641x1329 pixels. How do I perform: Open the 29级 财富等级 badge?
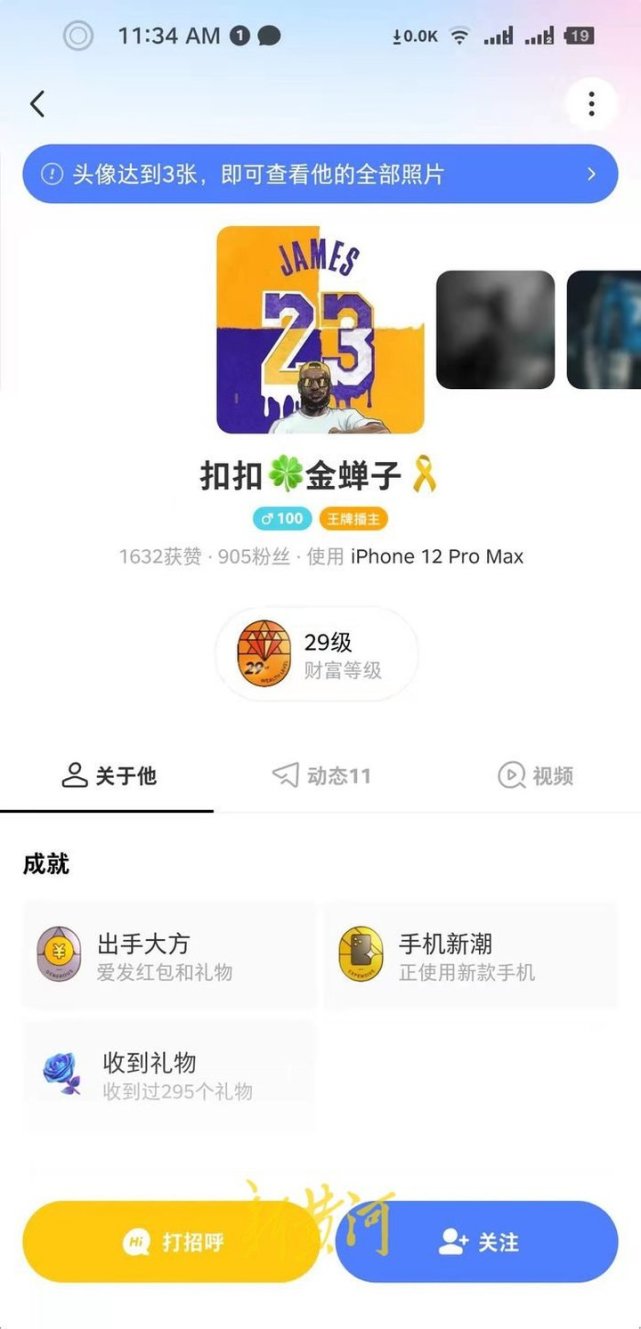[x=316, y=655]
